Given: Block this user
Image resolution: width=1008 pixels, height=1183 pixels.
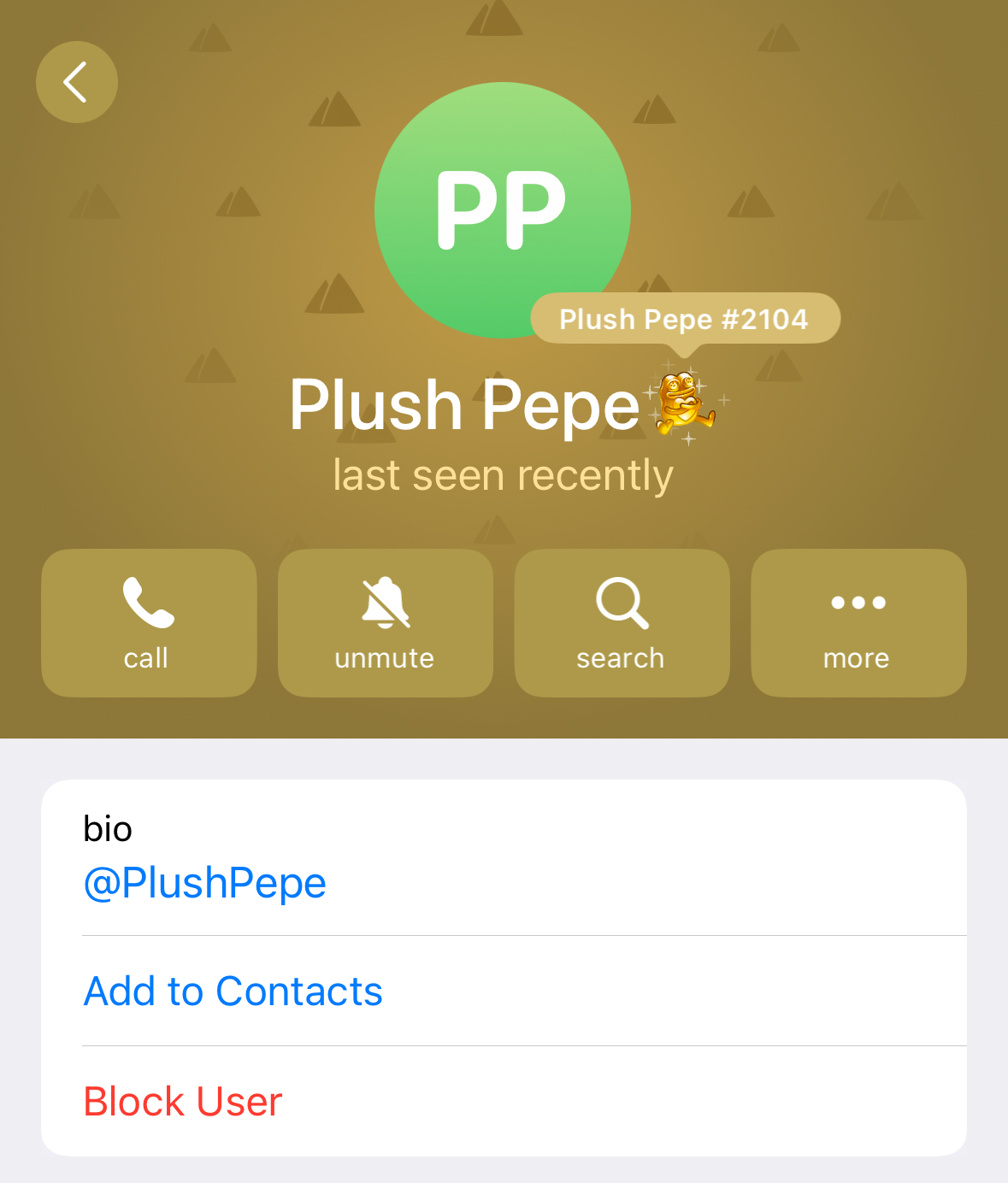Looking at the screenshot, I should pyautogui.click(x=183, y=1102).
